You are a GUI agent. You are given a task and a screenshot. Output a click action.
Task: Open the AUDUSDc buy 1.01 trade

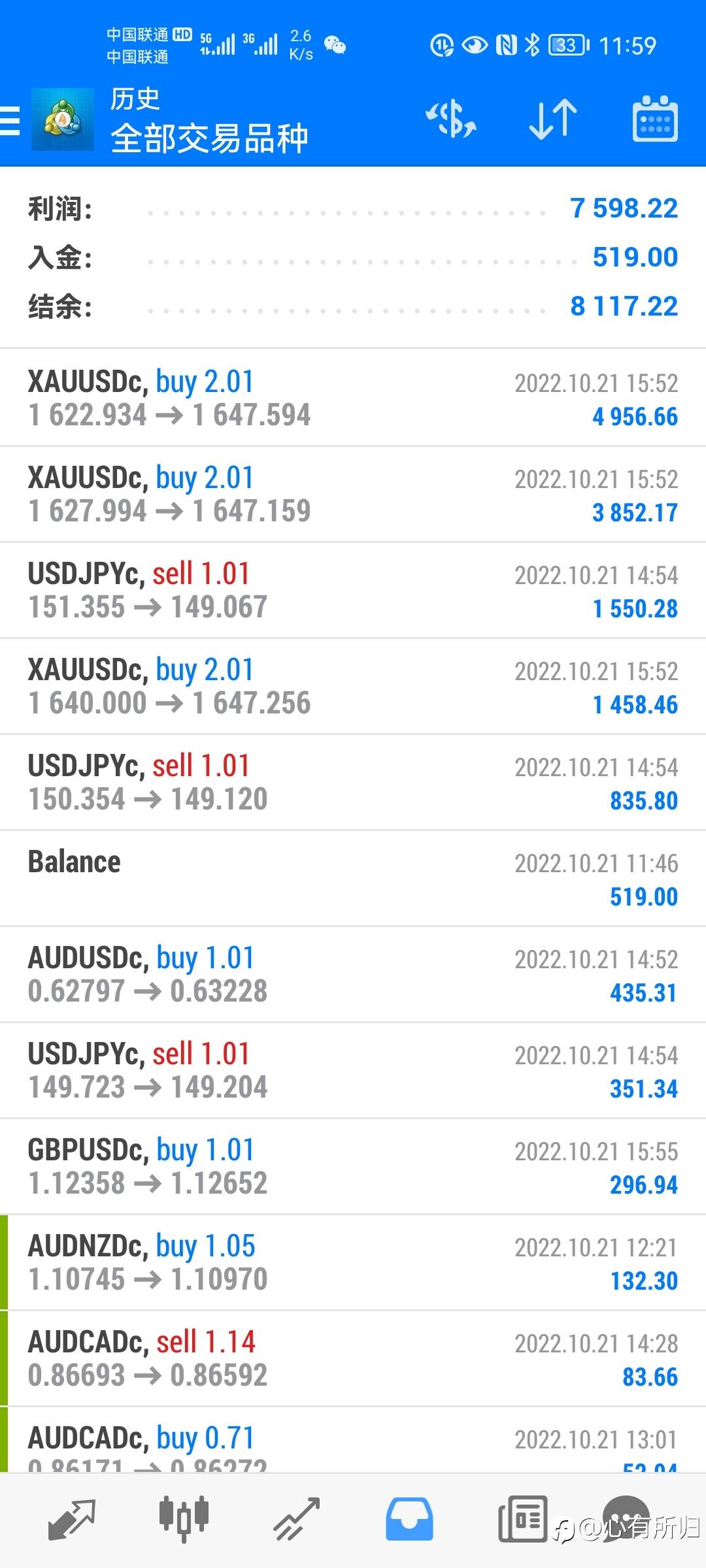tap(353, 974)
